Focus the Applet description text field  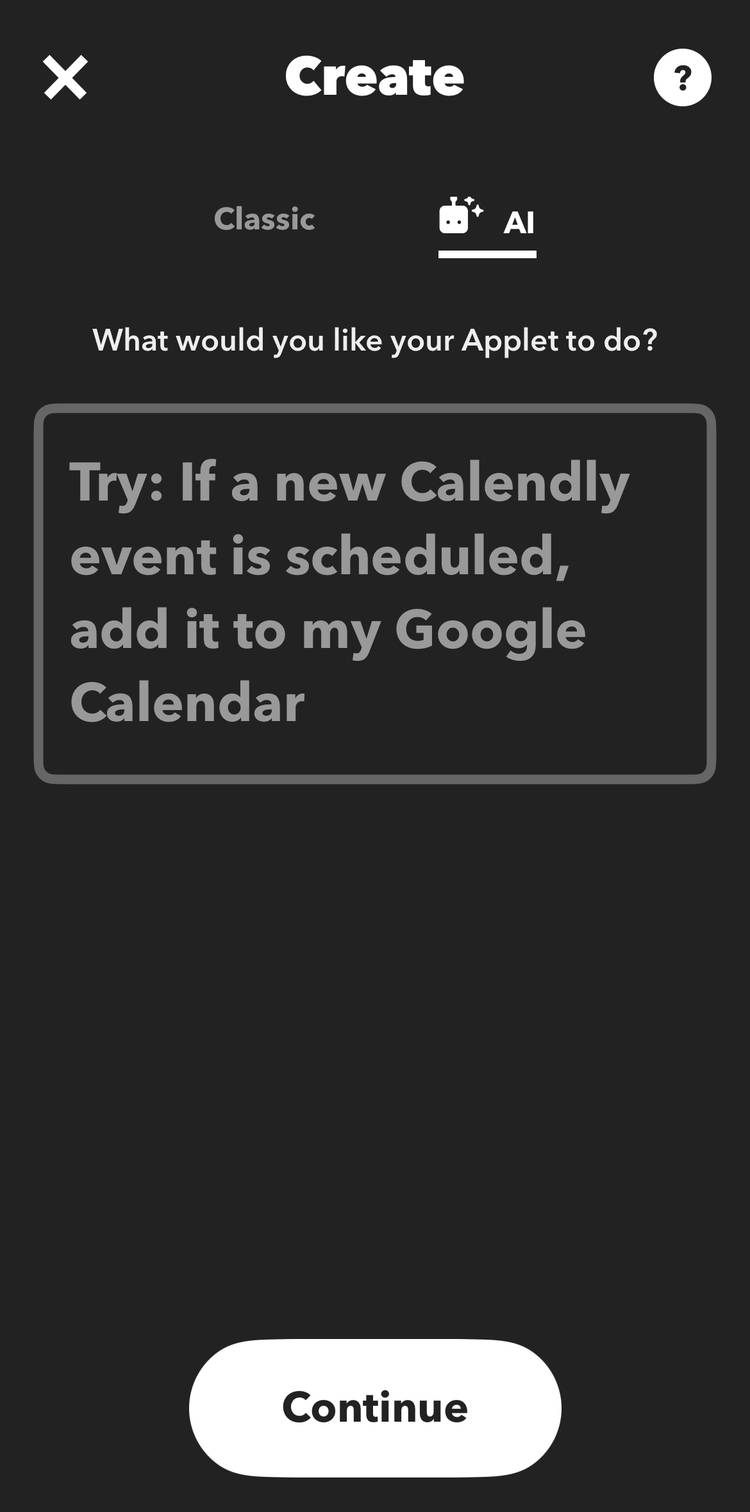point(375,593)
